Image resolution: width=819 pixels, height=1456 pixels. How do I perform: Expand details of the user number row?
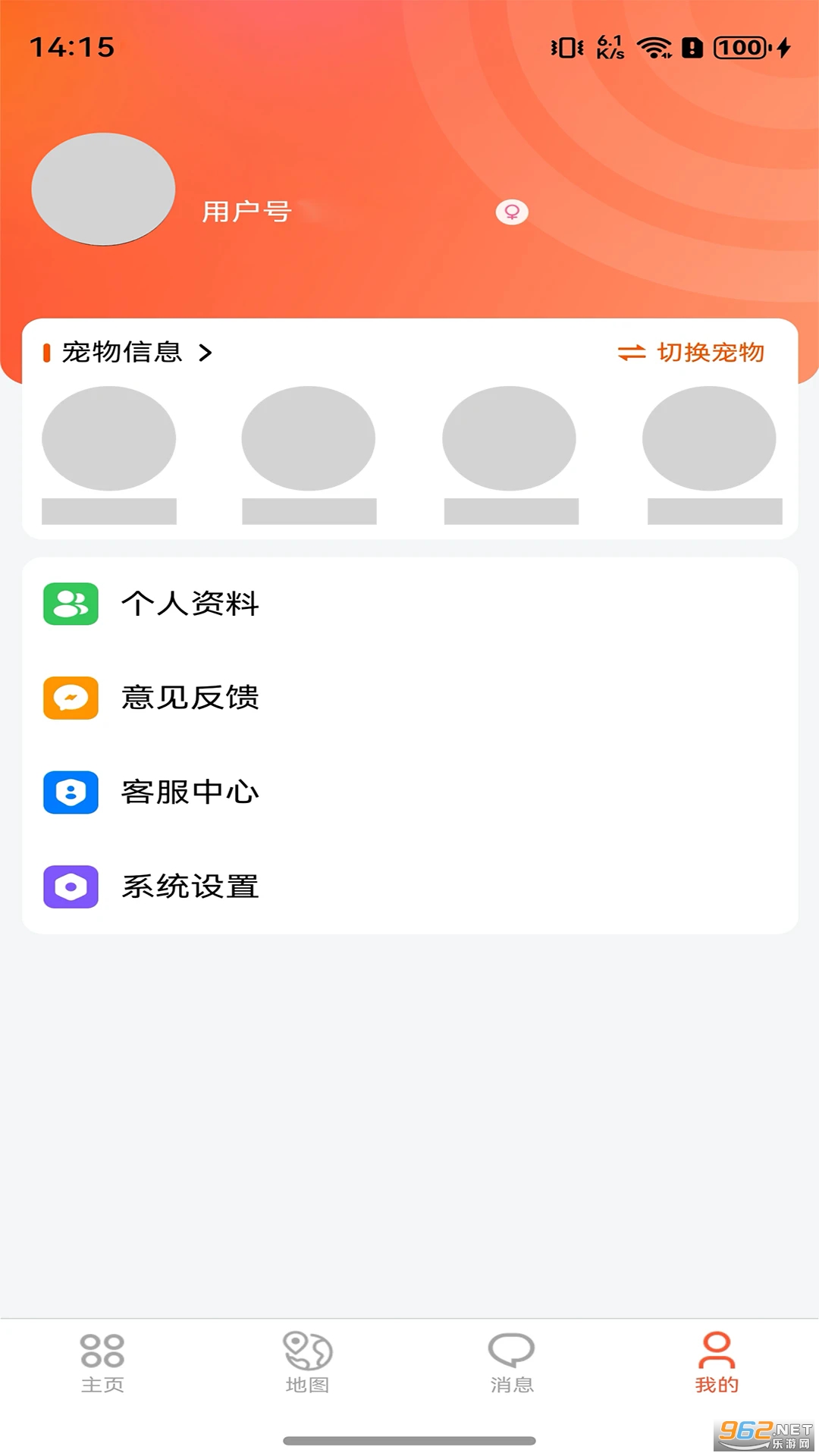[x=246, y=212]
